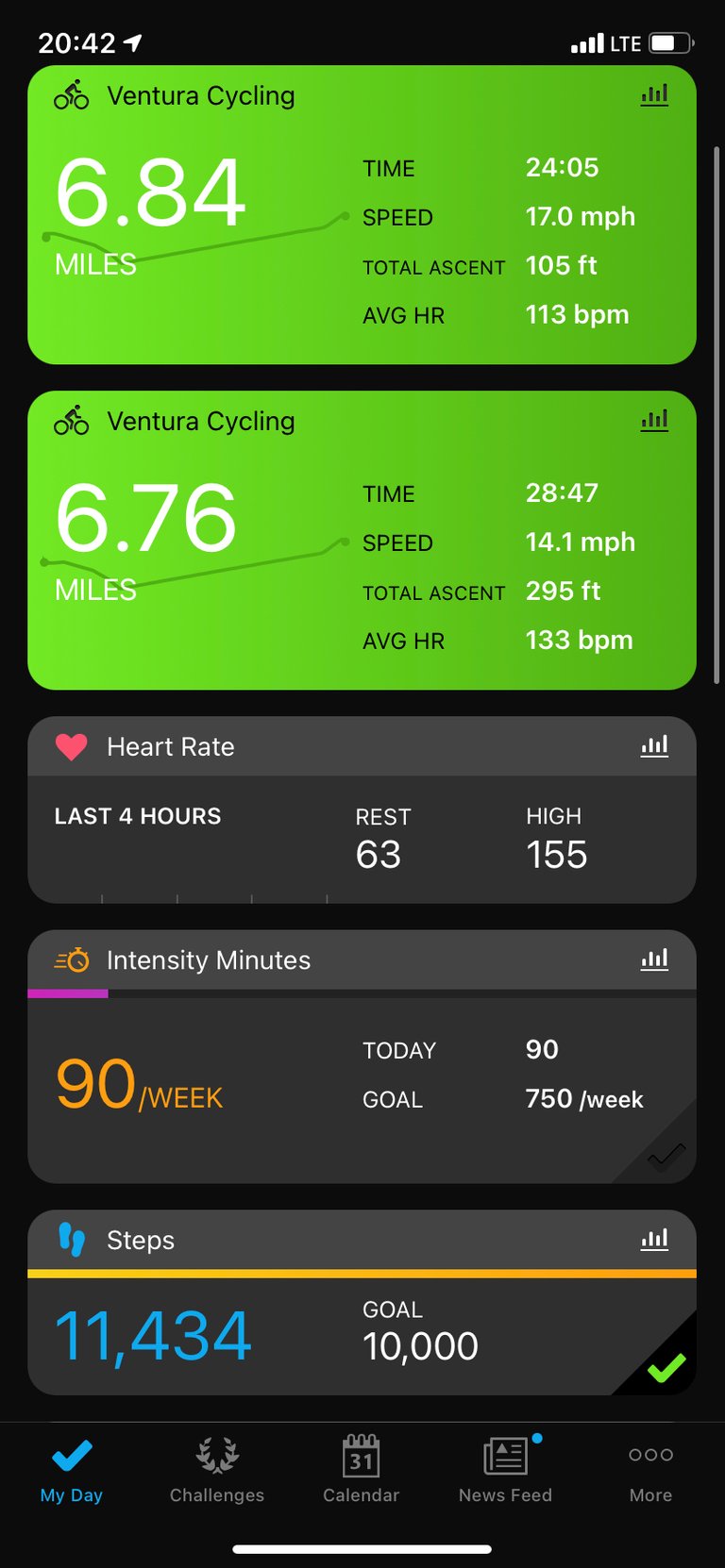Image resolution: width=725 pixels, height=1568 pixels.
Task: View Heart Rate chart details
Action: tap(654, 746)
